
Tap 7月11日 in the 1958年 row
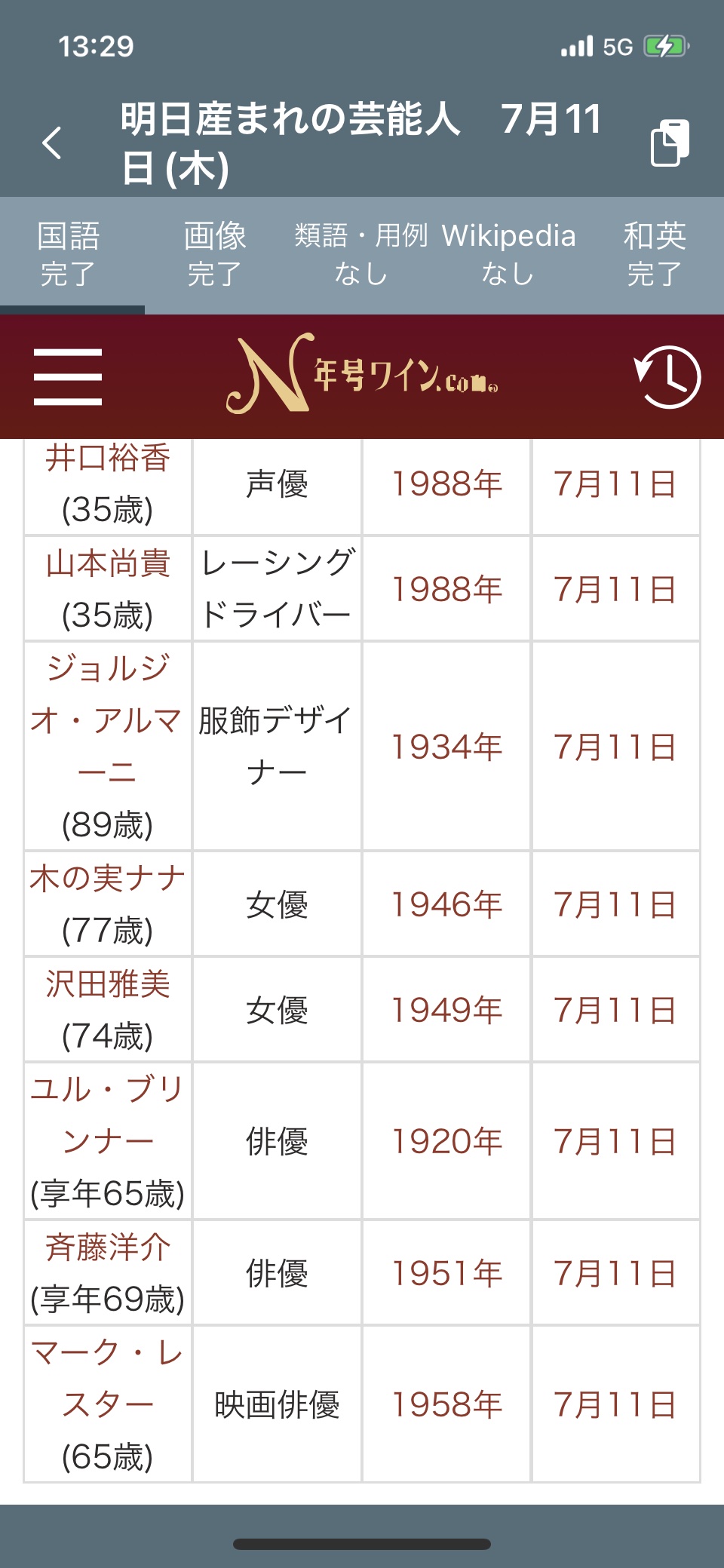click(615, 1405)
